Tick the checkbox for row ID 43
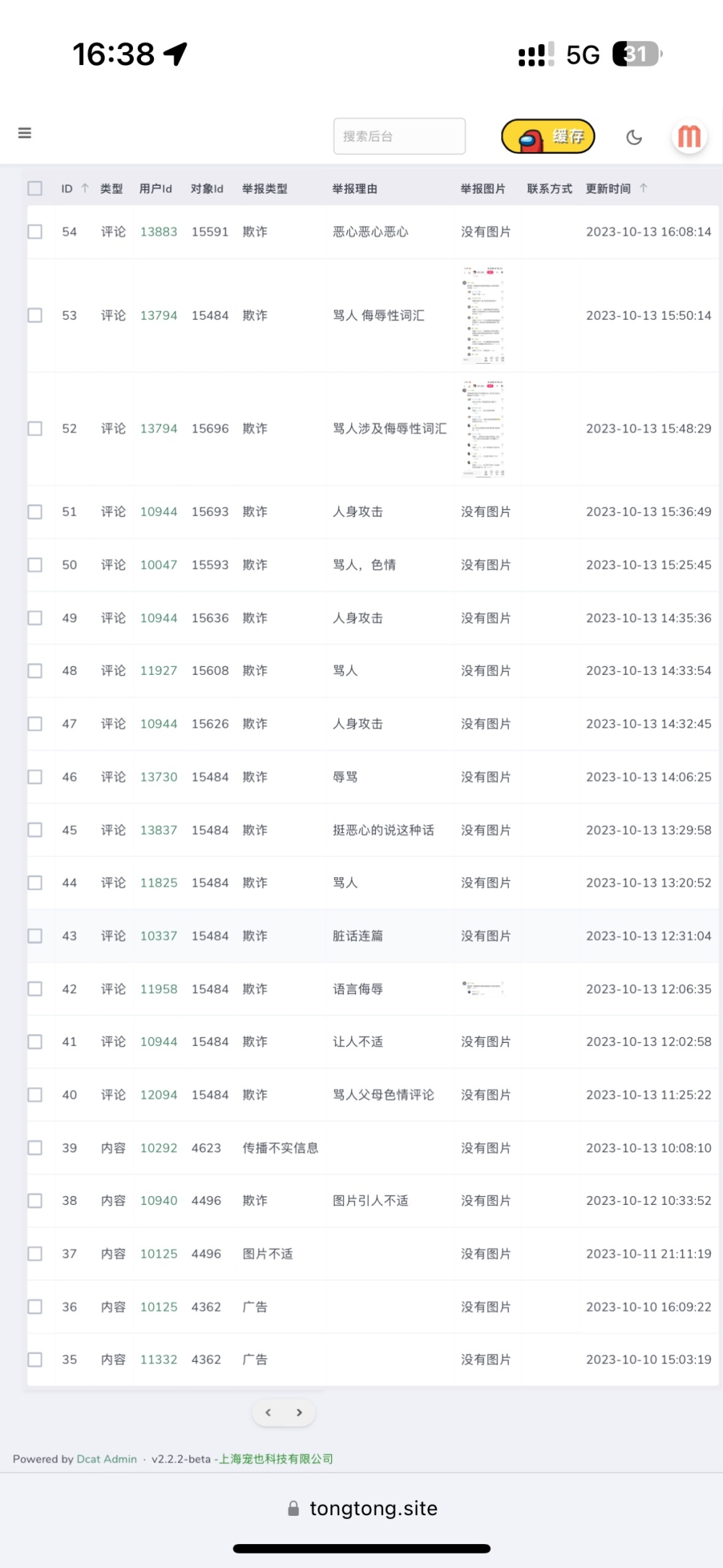Viewport: 723px width, 1568px height. pos(35,936)
